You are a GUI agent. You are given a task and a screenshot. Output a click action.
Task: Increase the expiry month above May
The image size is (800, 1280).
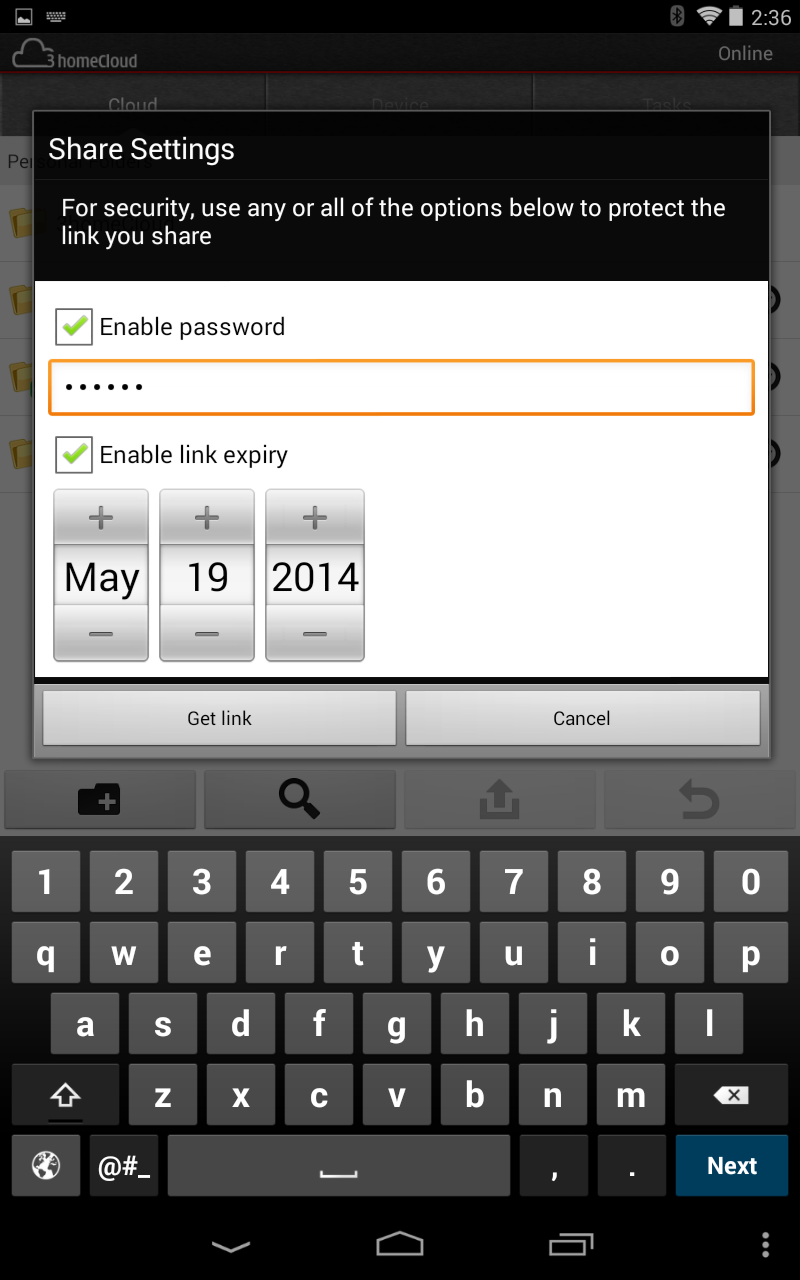click(x=101, y=518)
